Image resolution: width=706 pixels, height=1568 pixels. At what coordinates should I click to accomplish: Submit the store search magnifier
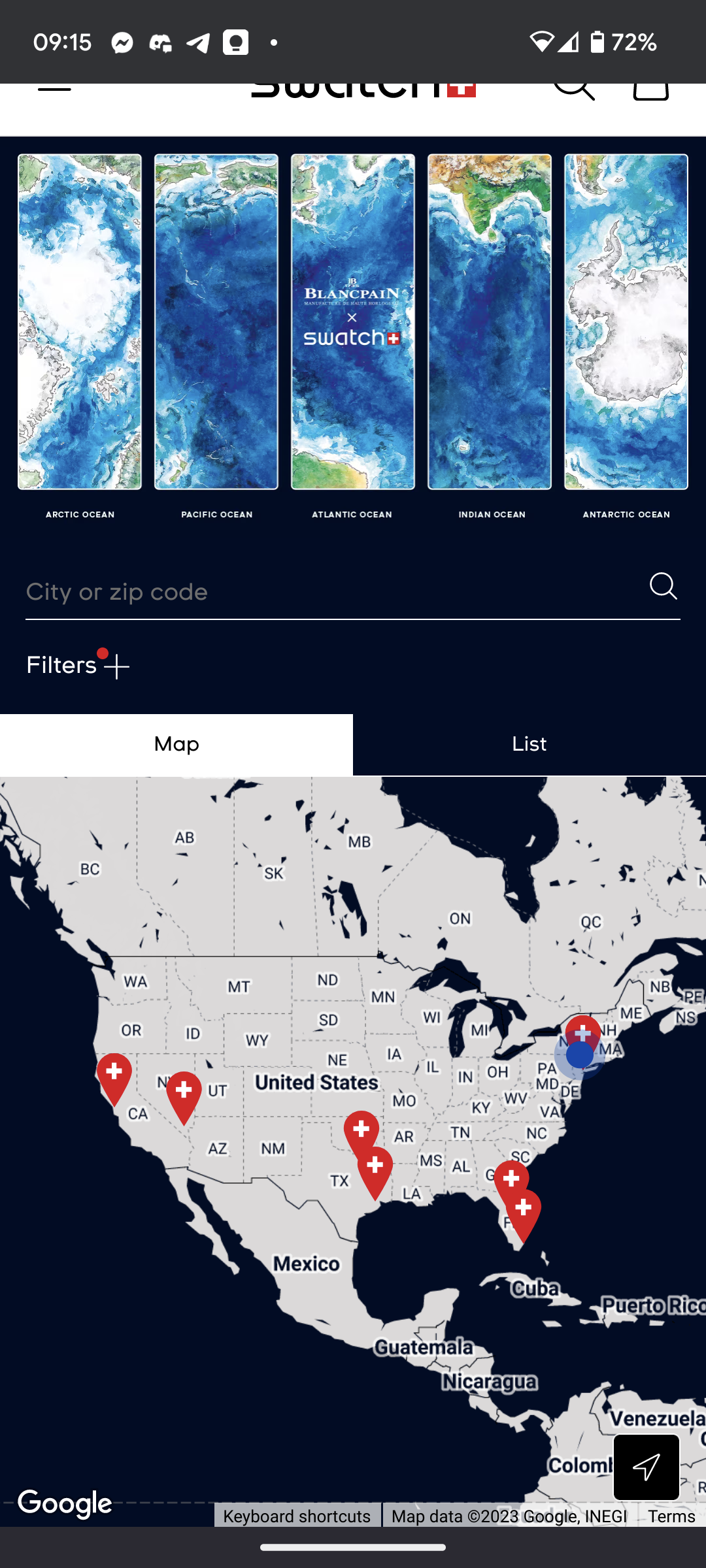click(x=663, y=586)
